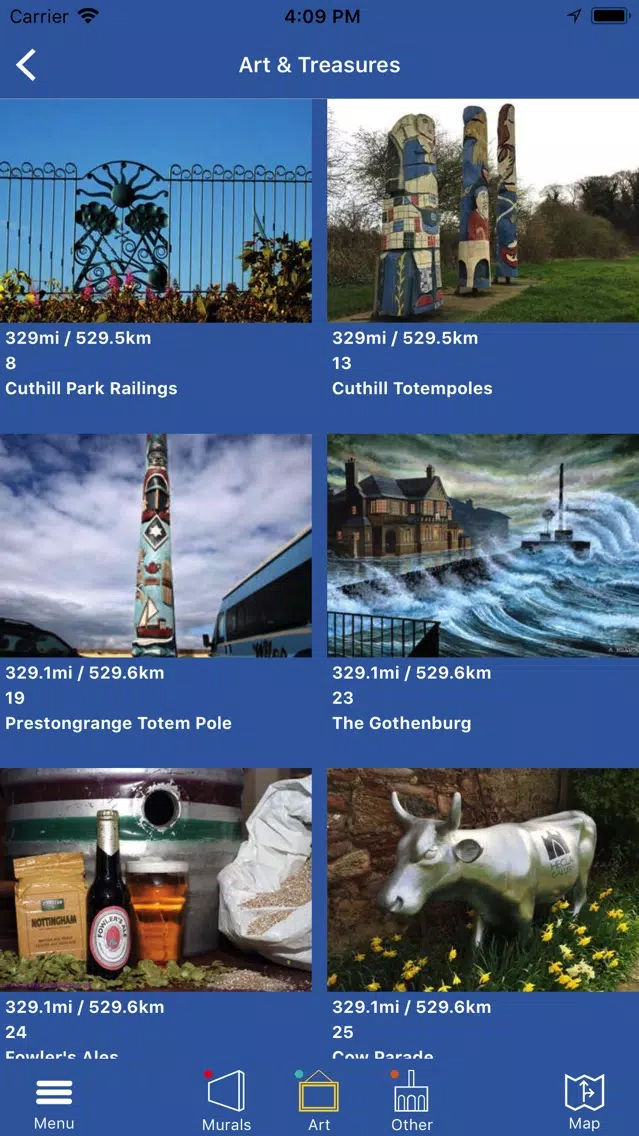Screen dimensions: 639x1136
Task: Go back from Art & Treasures
Action: pos(27,66)
